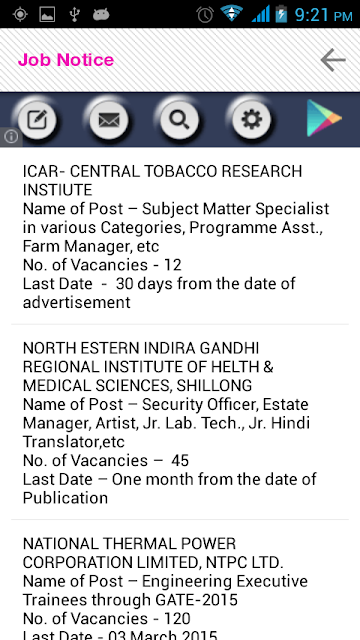360x640 pixels.
Task: Open the edit note toolbar button
Action: point(37,120)
